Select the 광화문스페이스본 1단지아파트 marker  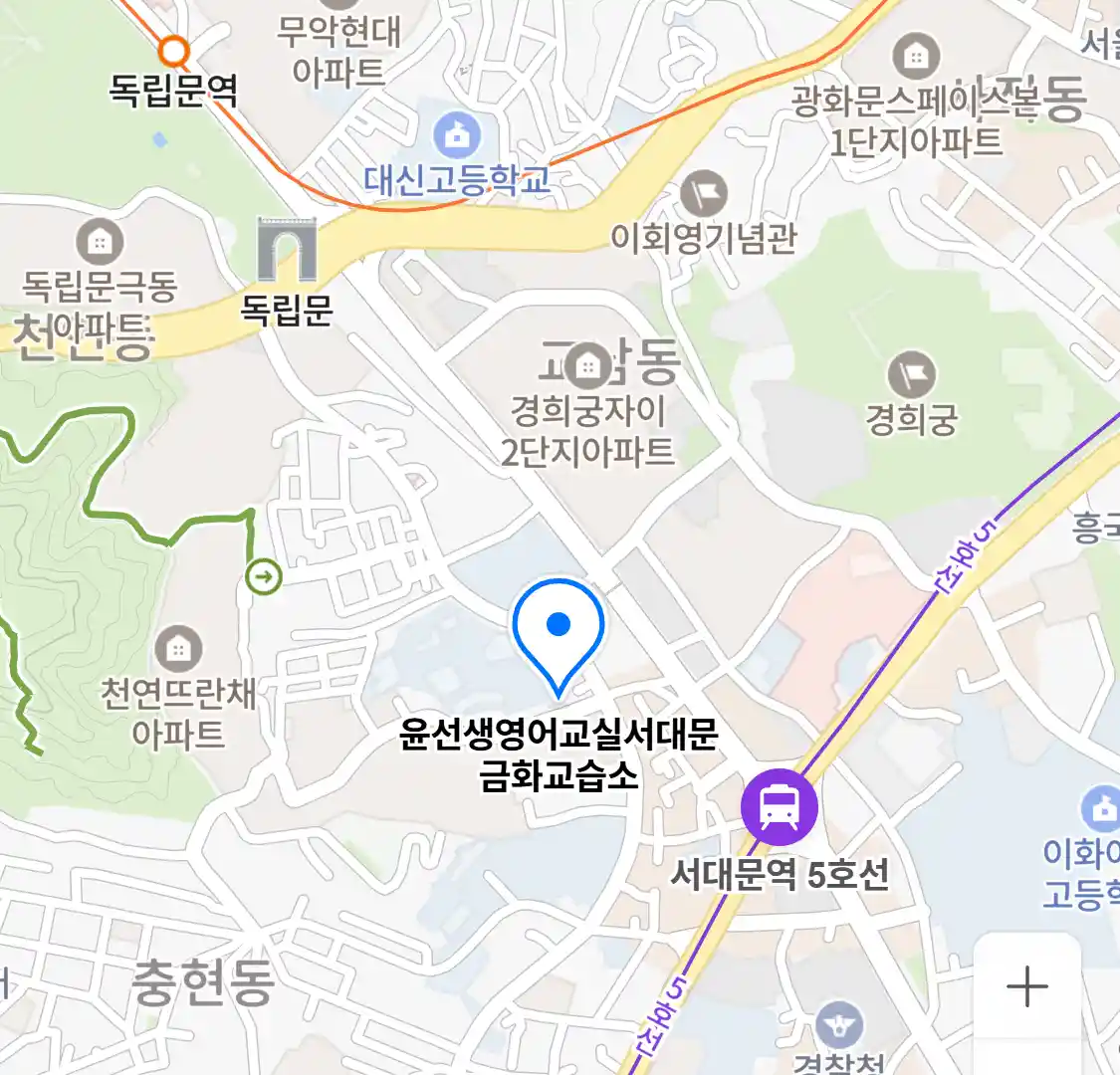(916, 57)
